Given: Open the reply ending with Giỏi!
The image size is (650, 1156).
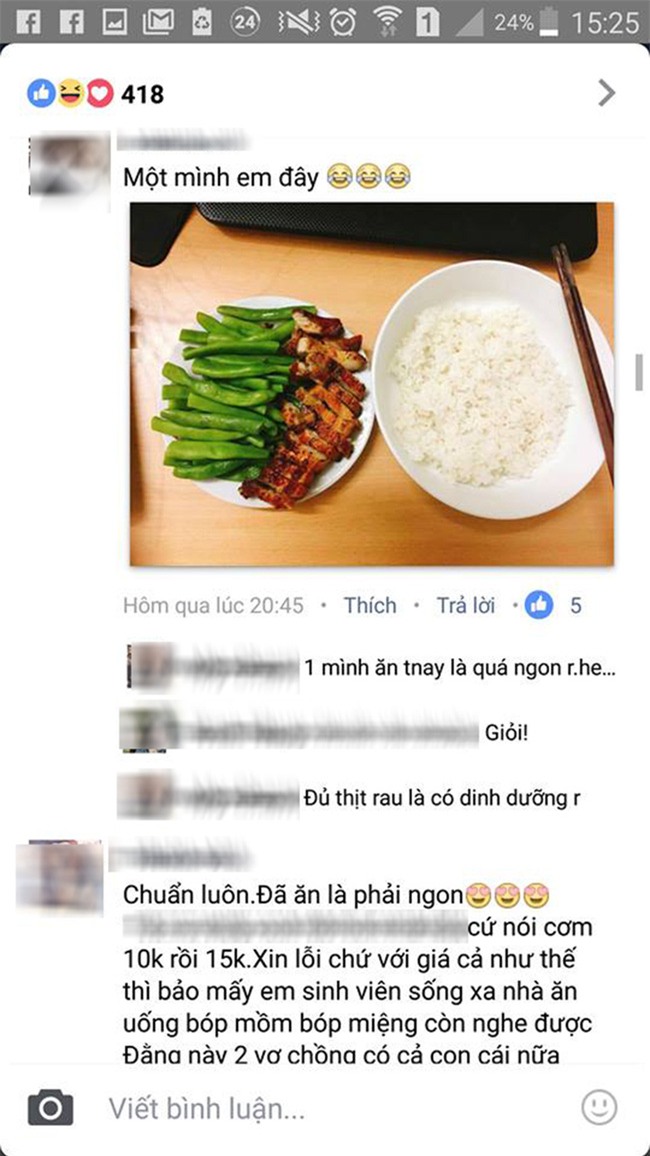Looking at the screenshot, I should 507,731.
